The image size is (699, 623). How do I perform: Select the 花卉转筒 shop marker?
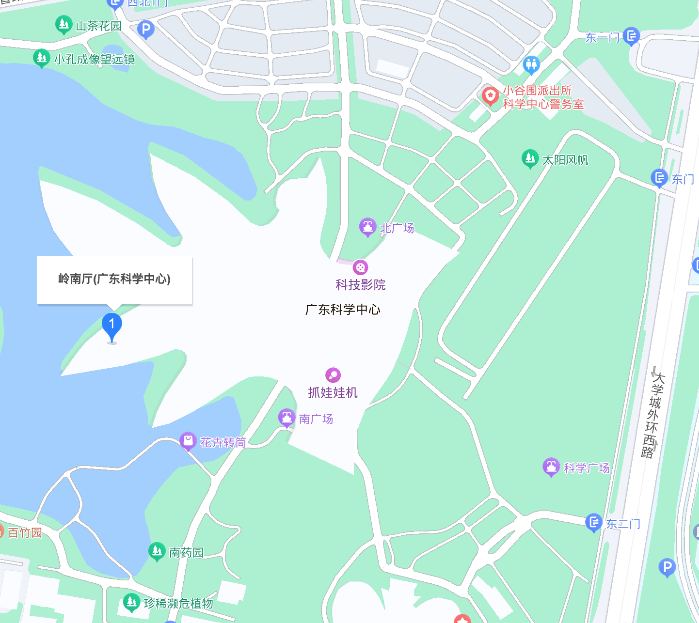click(188, 441)
